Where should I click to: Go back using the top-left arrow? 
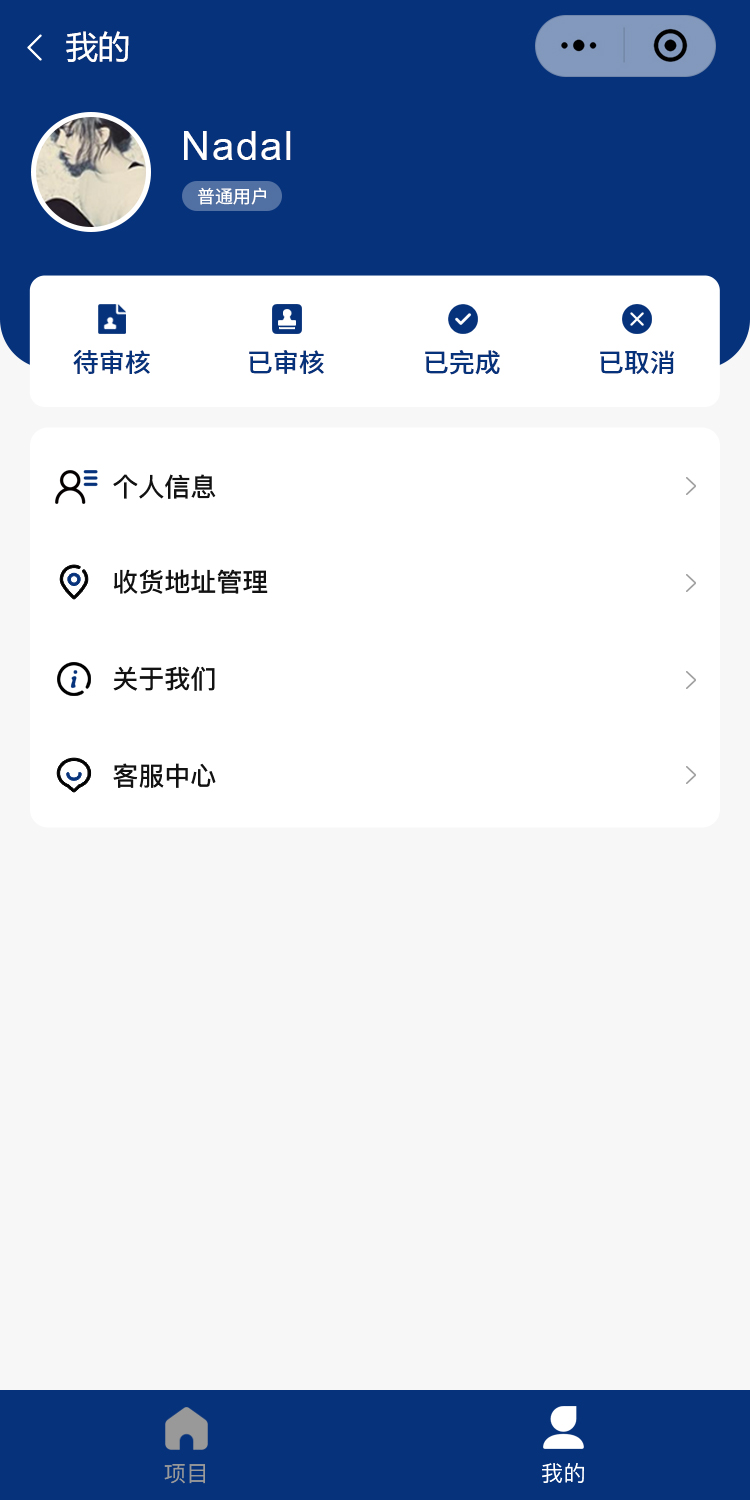click(x=35, y=48)
